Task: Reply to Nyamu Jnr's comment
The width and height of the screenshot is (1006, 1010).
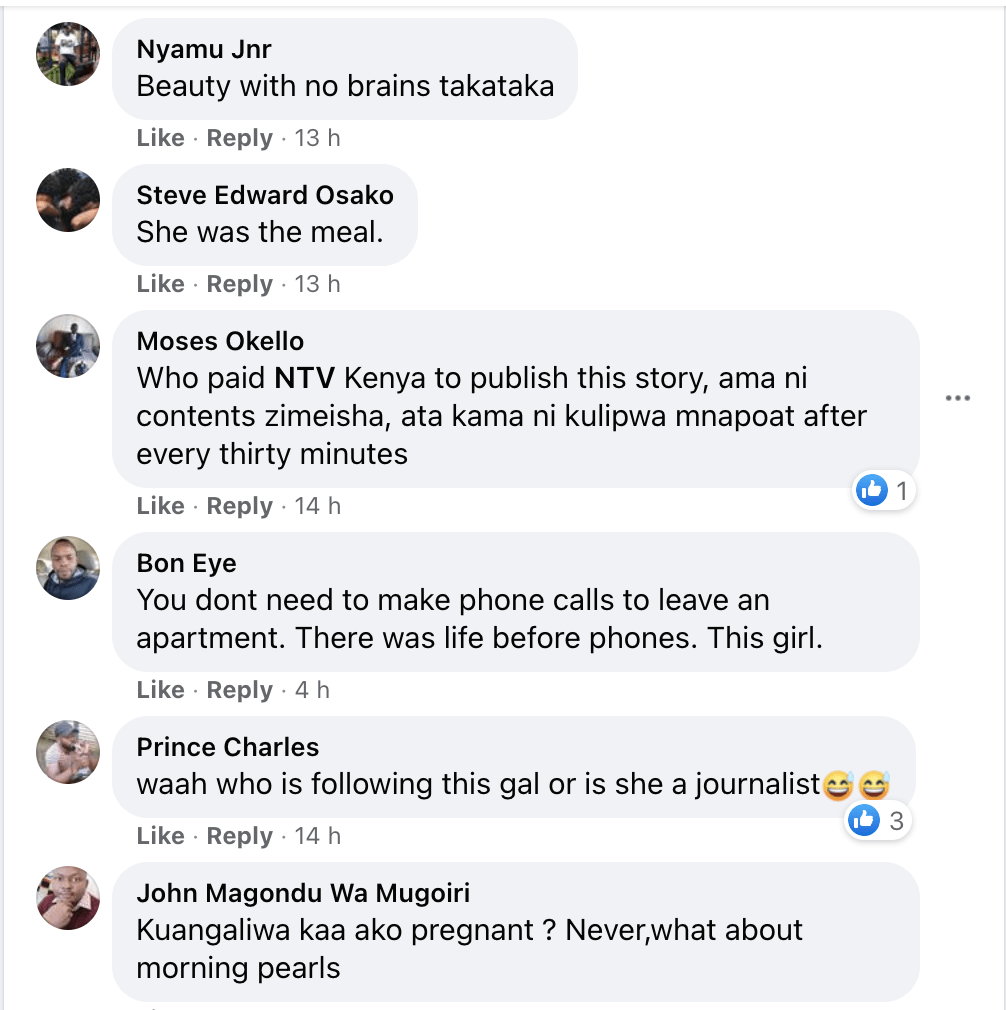Action: coord(239,138)
